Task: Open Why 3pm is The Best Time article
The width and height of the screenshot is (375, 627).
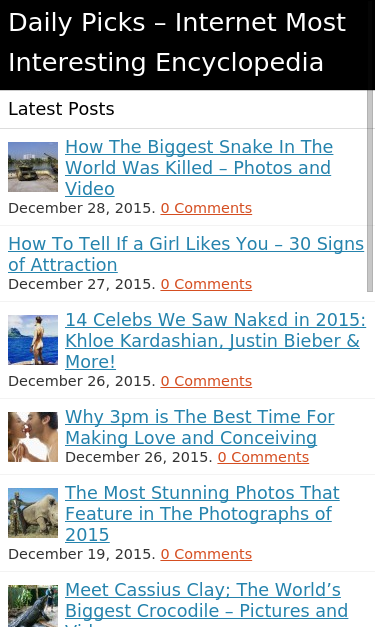Action: pos(200,427)
